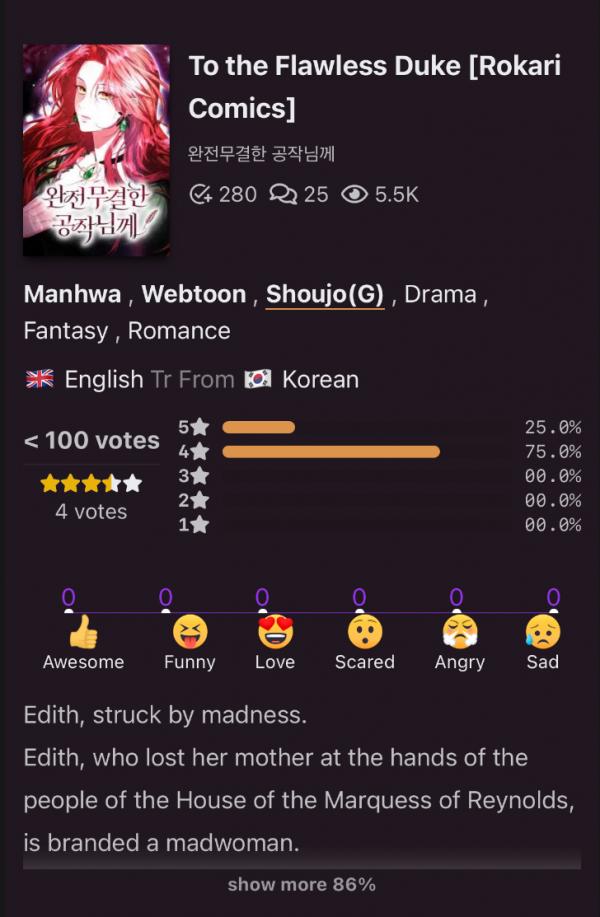The width and height of the screenshot is (600, 917).
Task: React with the Funny emoji
Action: [189, 633]
